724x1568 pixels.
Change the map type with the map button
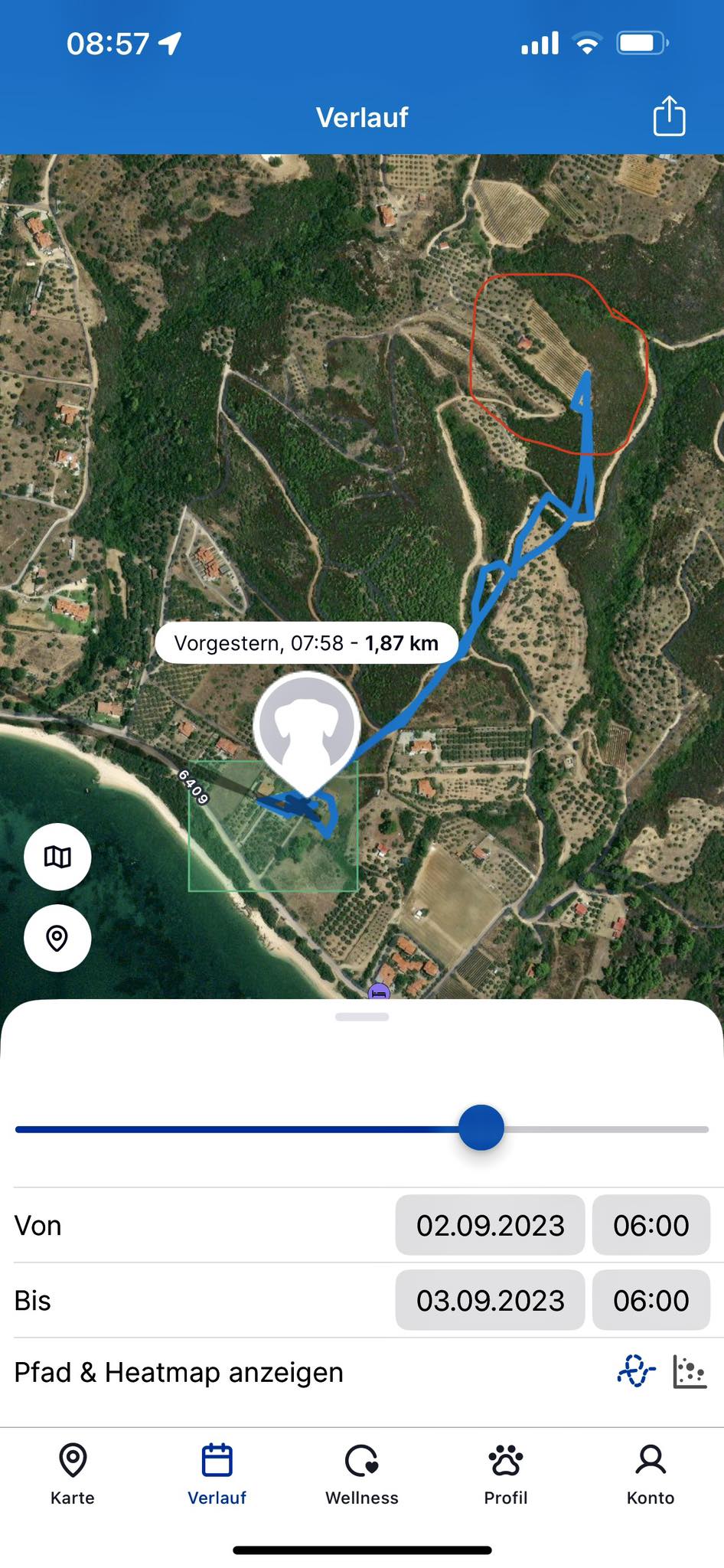click(x=57, y=857)
